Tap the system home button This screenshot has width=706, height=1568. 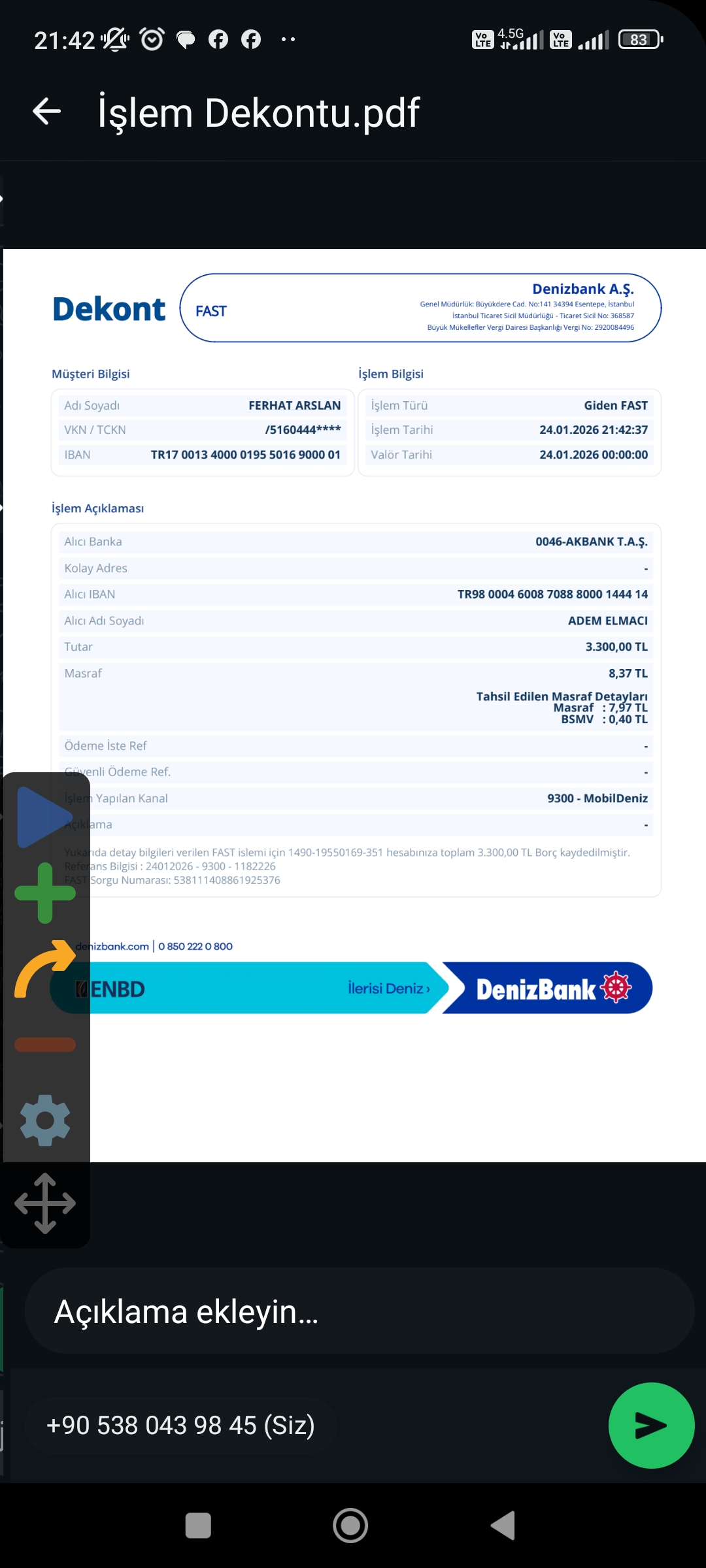(x=350, y=1526)
